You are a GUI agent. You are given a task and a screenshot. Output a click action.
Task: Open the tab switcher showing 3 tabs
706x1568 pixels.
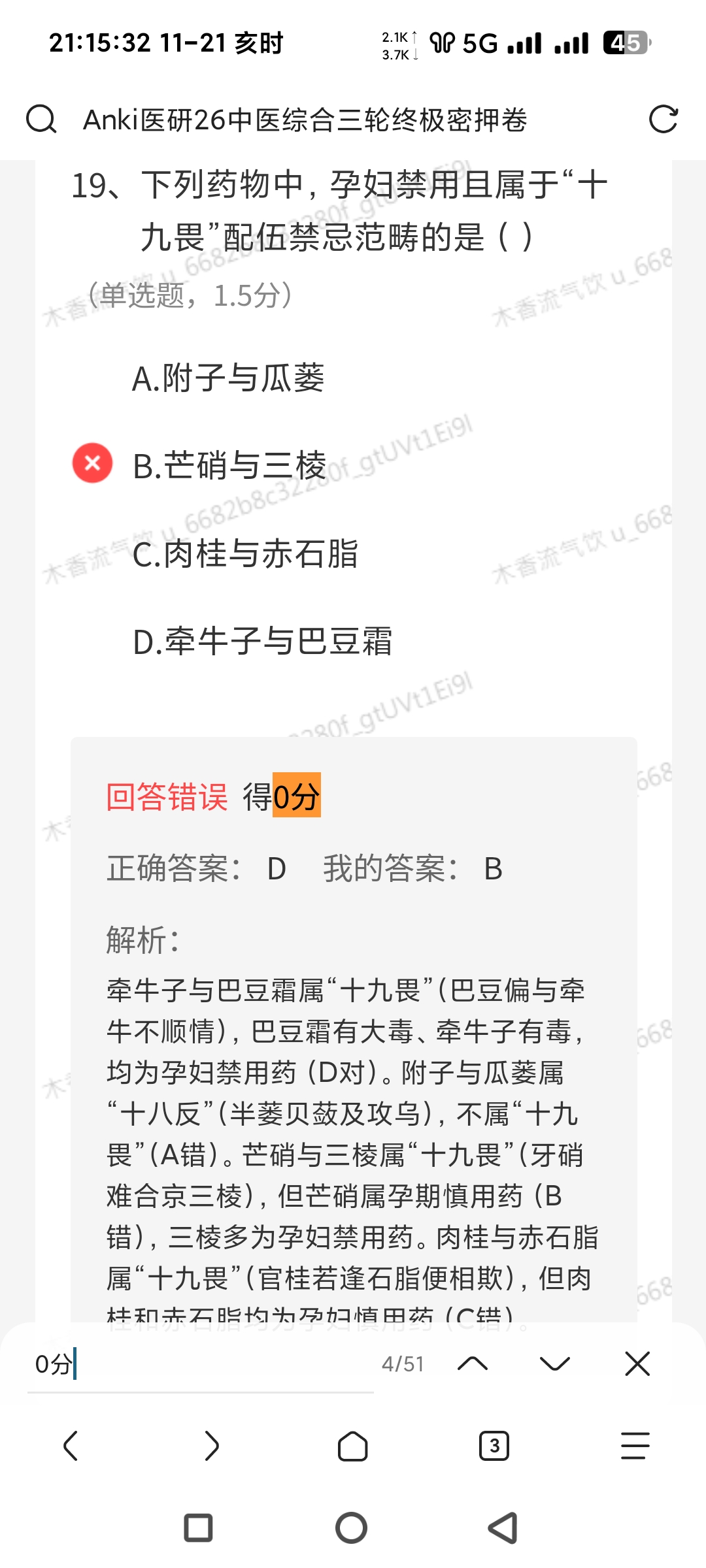pos(494,1446)
